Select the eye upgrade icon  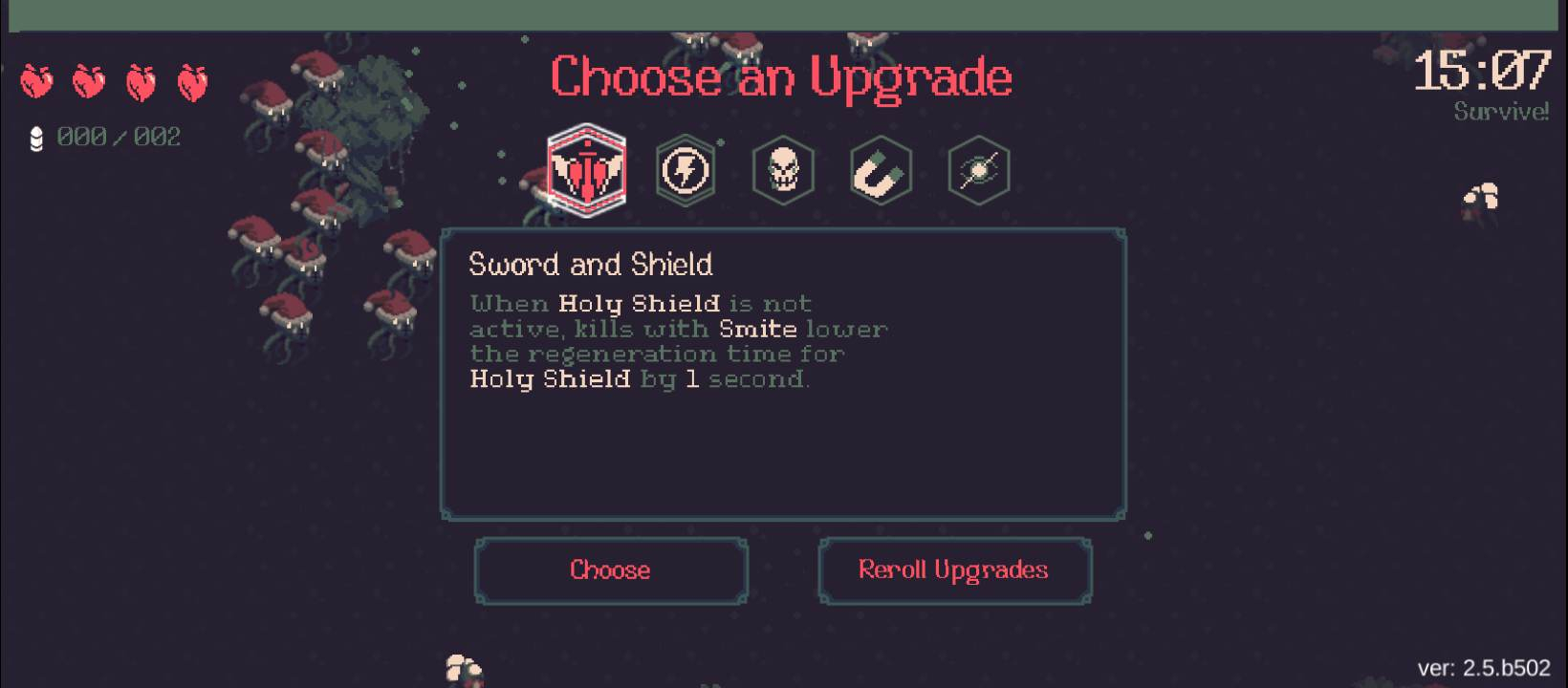(978, 171)
